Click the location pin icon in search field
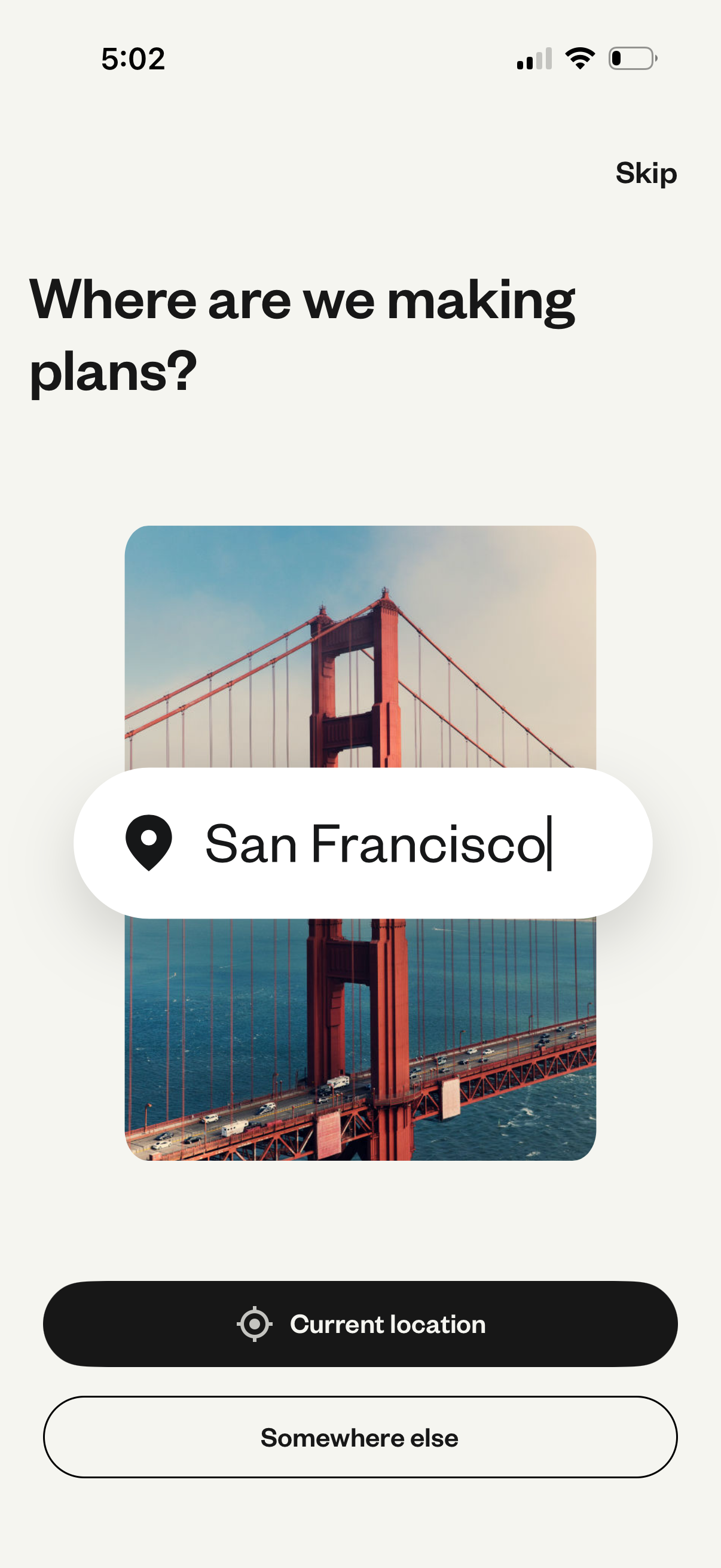This screenshot has height=1568, width=721. point(148,843)
